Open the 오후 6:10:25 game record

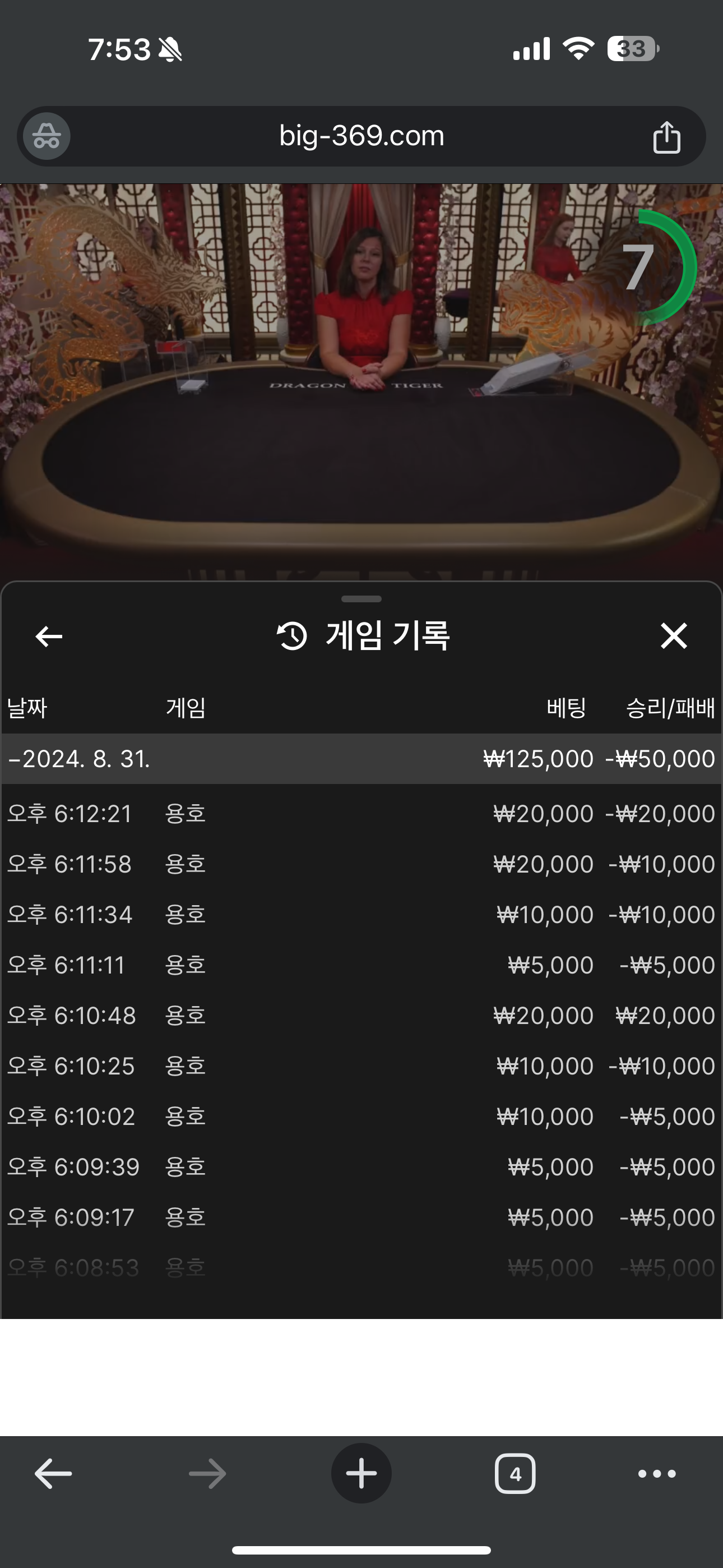click(x=361, y=1067)
